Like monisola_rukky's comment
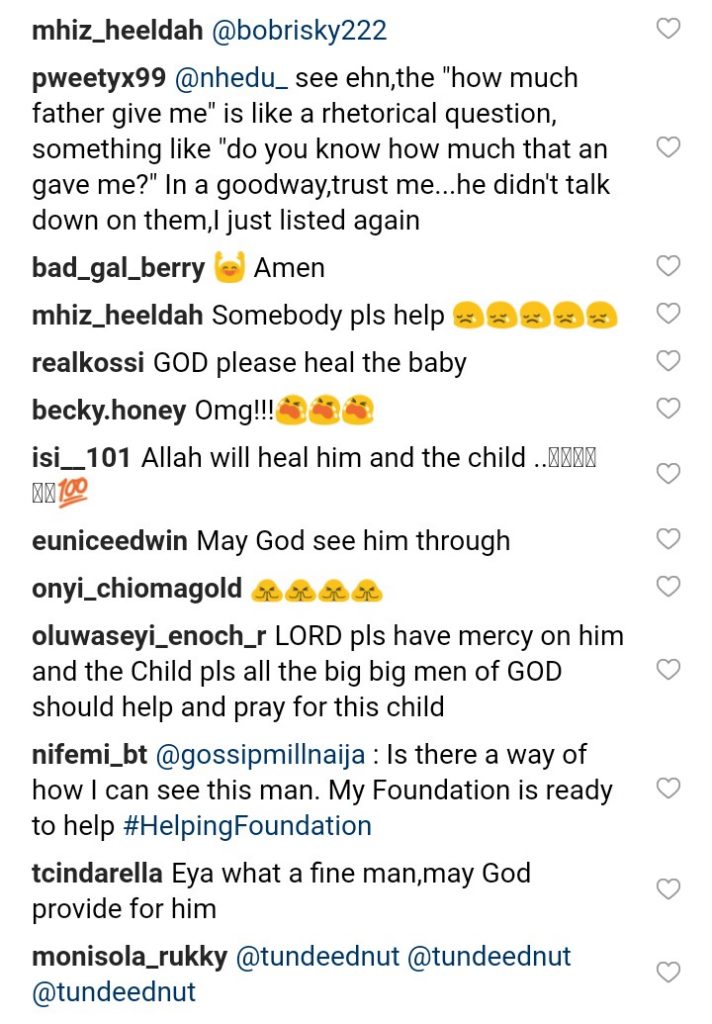 point(668,972)
